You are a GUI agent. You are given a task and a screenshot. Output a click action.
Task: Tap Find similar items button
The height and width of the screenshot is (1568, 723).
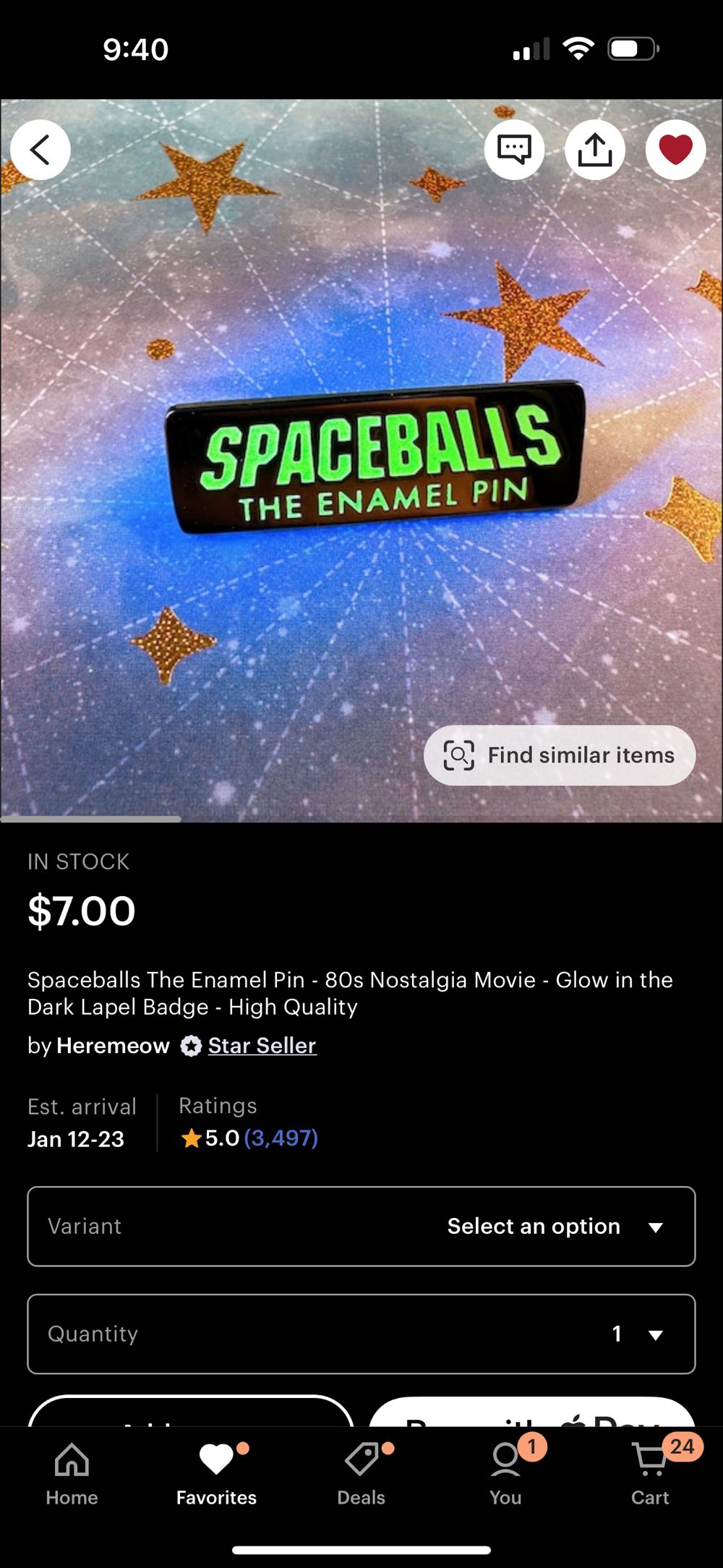click(560, 755)
